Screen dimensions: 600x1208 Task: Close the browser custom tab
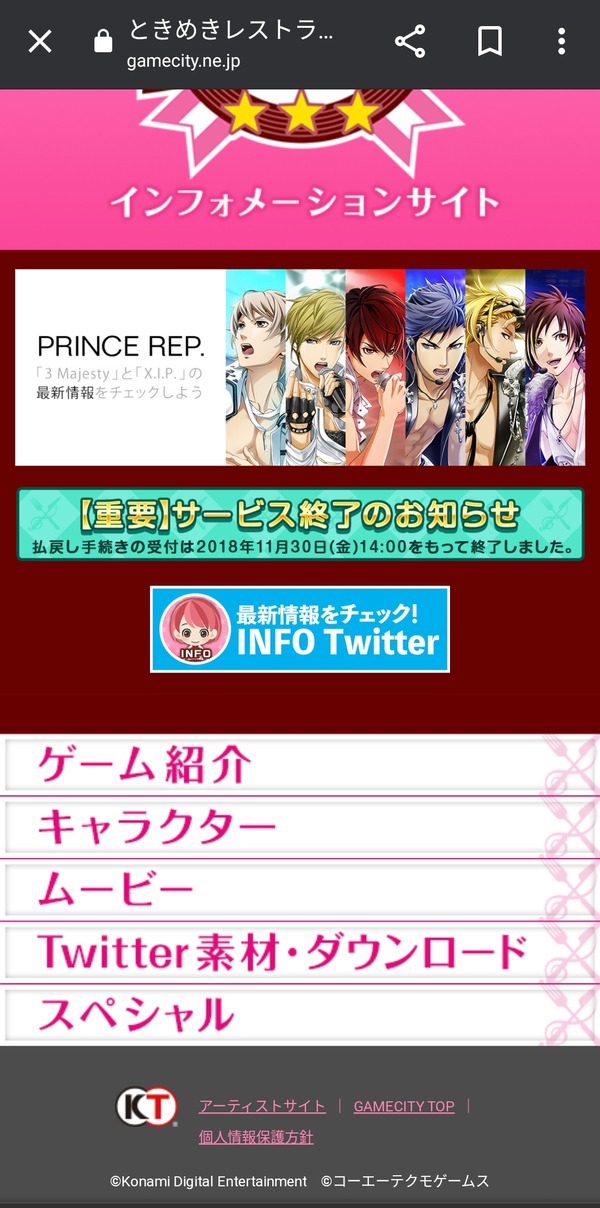click(x=39, y=42)
